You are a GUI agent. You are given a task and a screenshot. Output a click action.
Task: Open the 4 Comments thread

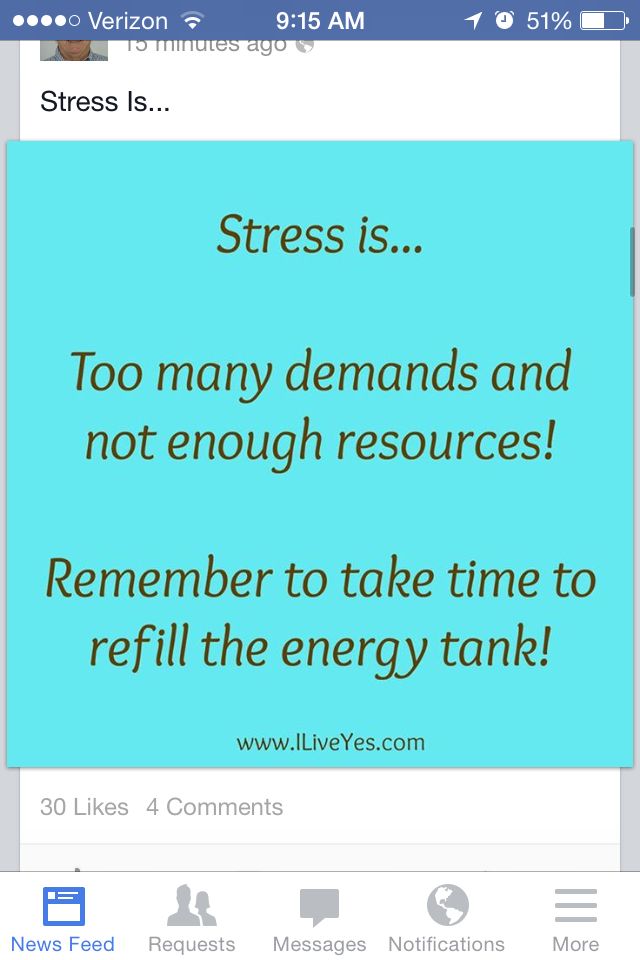pyautogui.click(x=214, y=807)
